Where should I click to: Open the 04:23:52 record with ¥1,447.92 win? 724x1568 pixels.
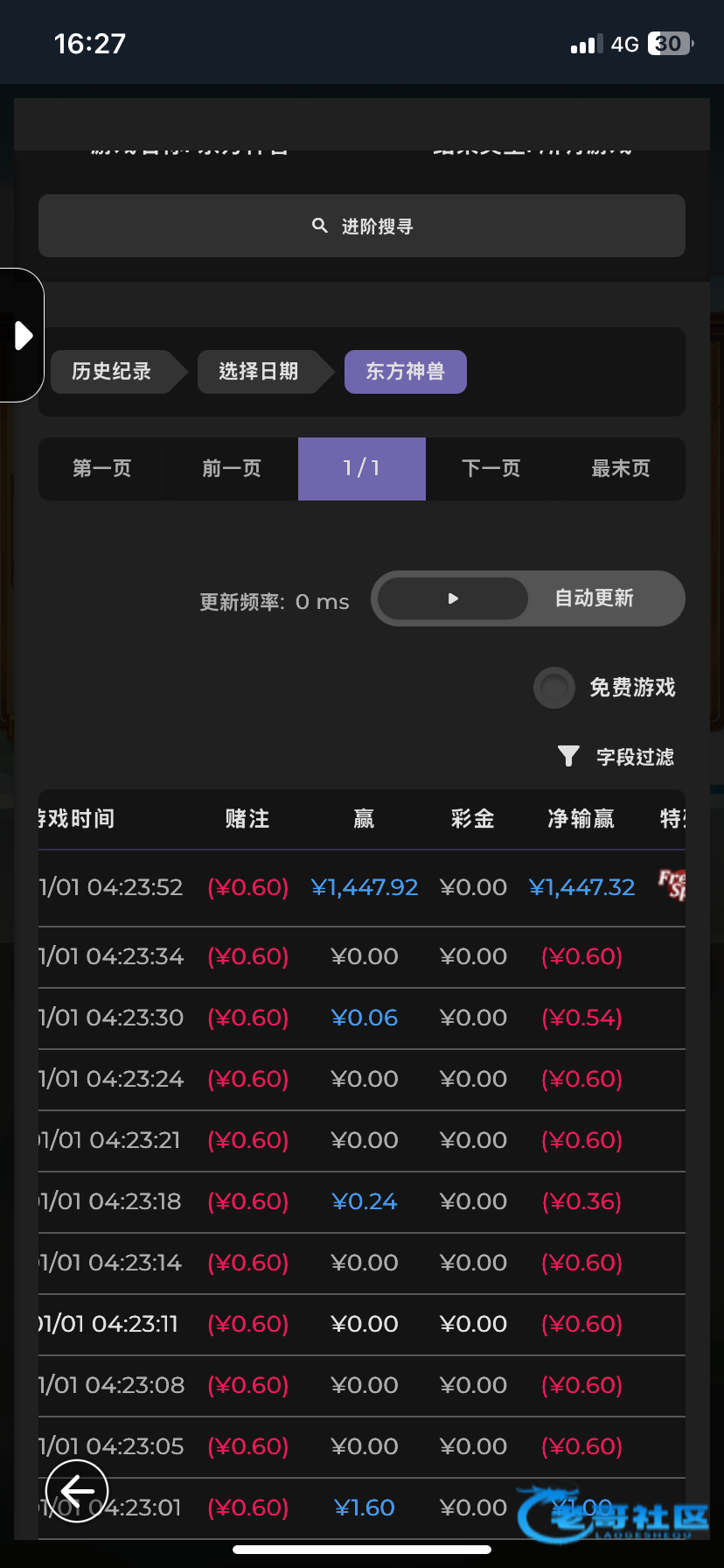(362, 888)
